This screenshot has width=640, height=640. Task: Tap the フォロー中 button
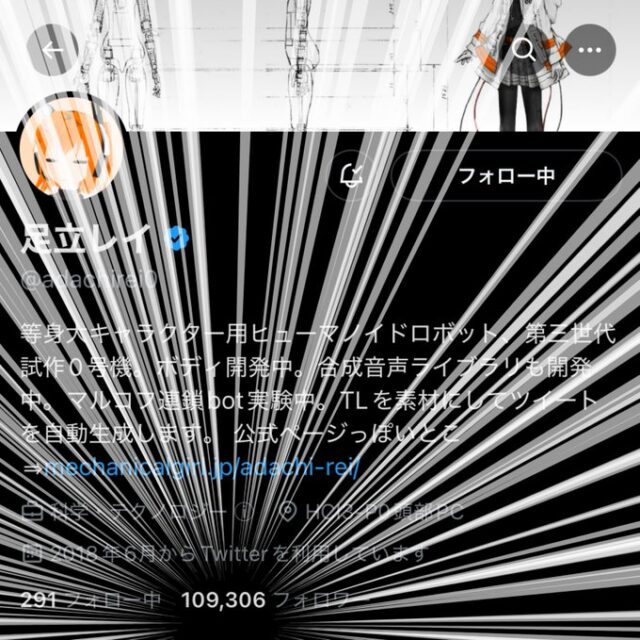click(x=506, y=176)
